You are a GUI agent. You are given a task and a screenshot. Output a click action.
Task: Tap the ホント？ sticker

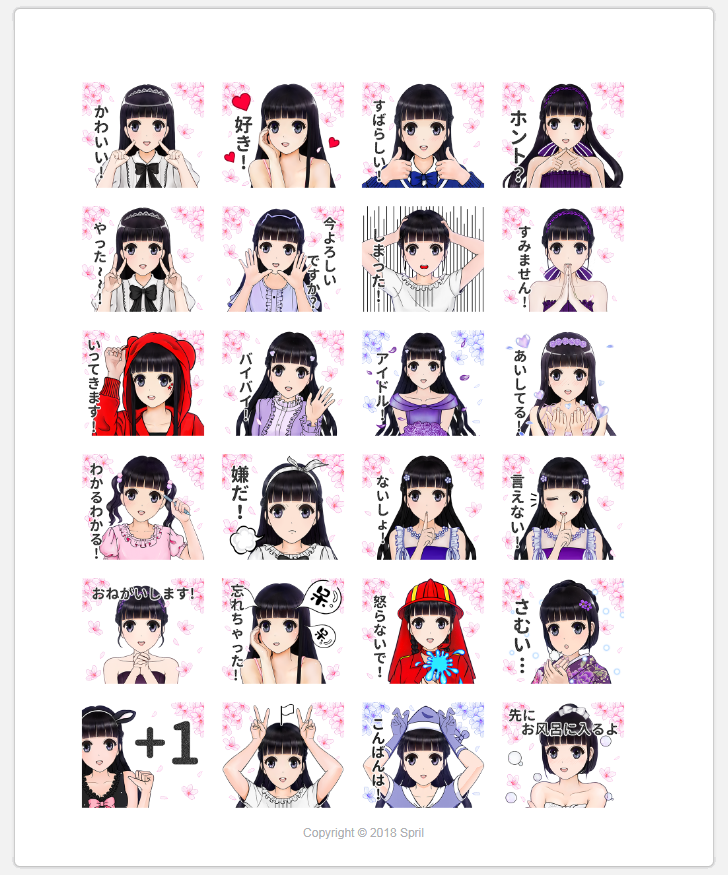point(563,135)
